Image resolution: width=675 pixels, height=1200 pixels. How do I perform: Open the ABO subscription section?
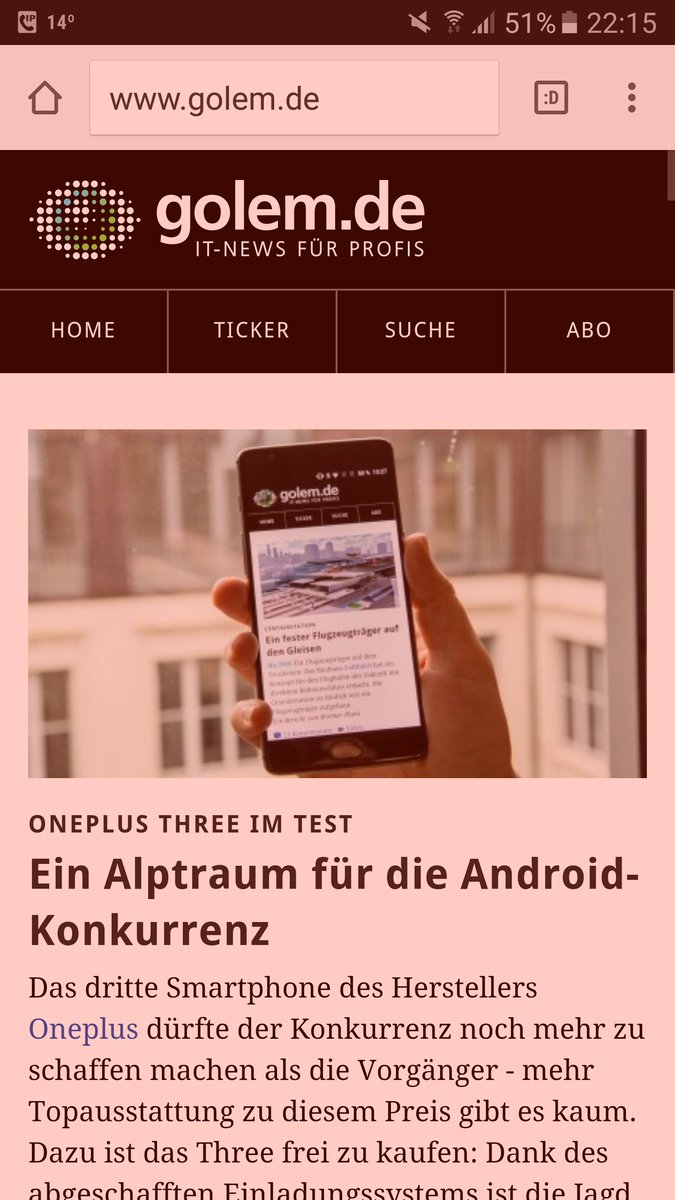(x=589, y=331)
